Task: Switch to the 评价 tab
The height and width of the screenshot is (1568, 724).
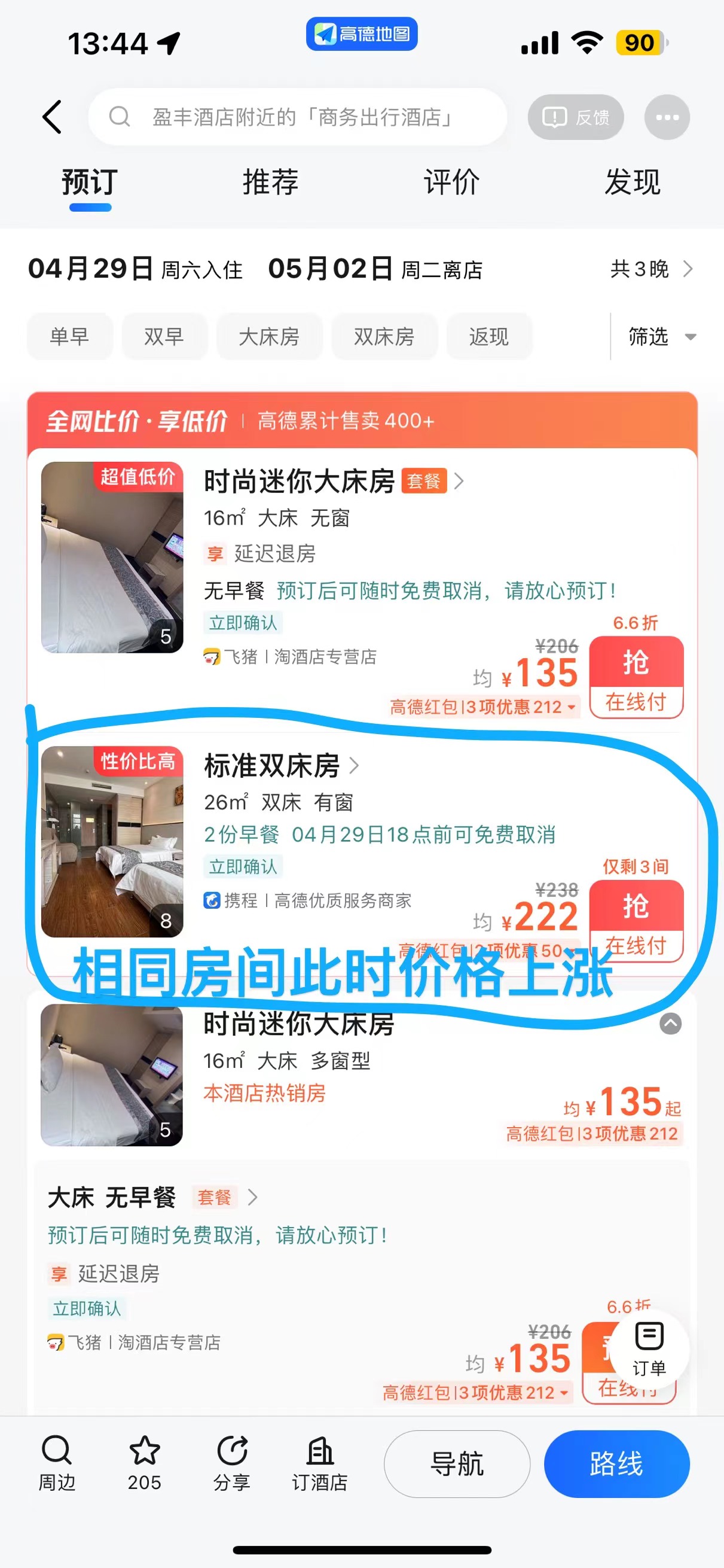Action: click(451, 181)
